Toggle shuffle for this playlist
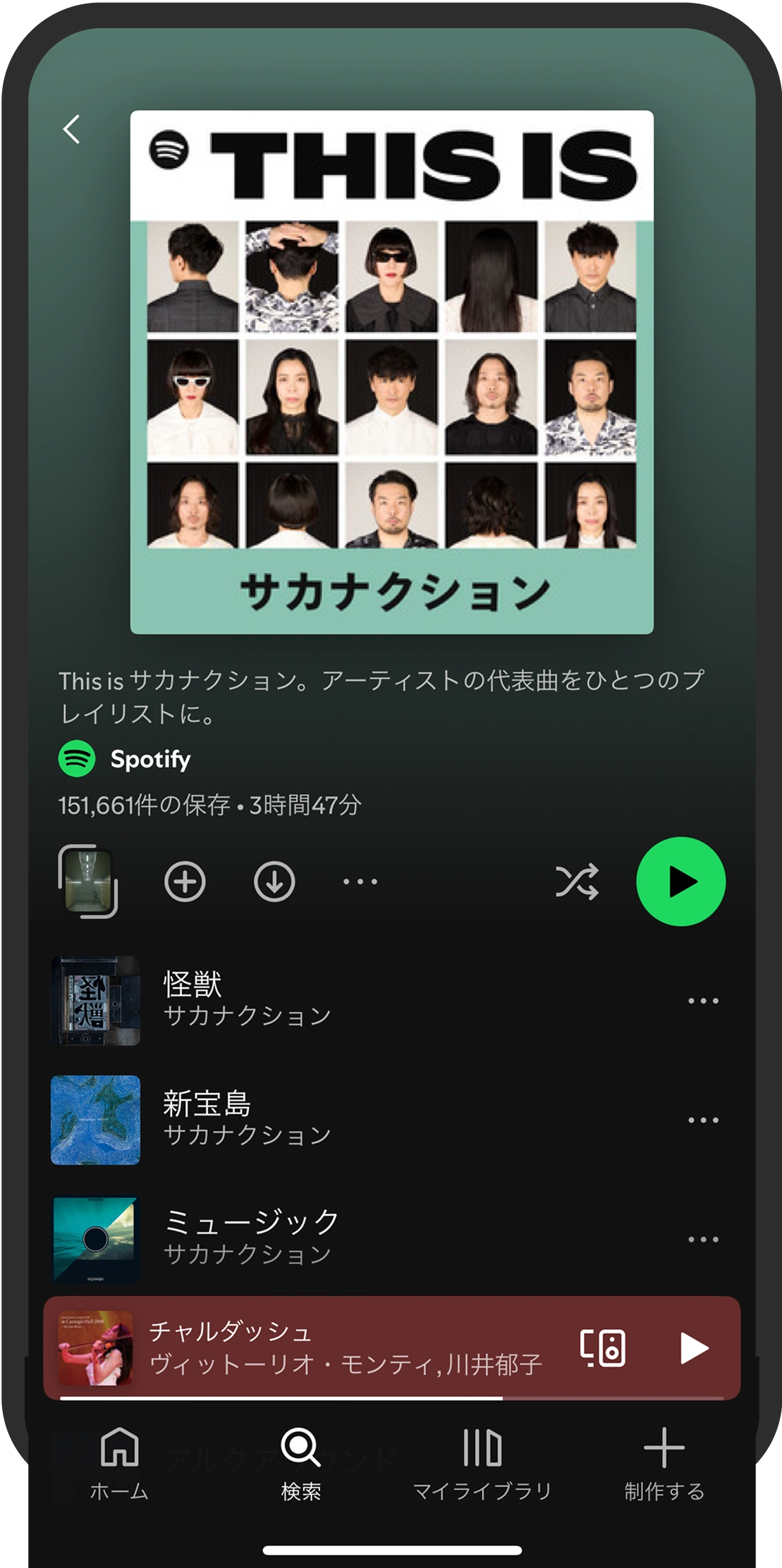The width and height of the screenshot is (782, 1568). (577, 881)
